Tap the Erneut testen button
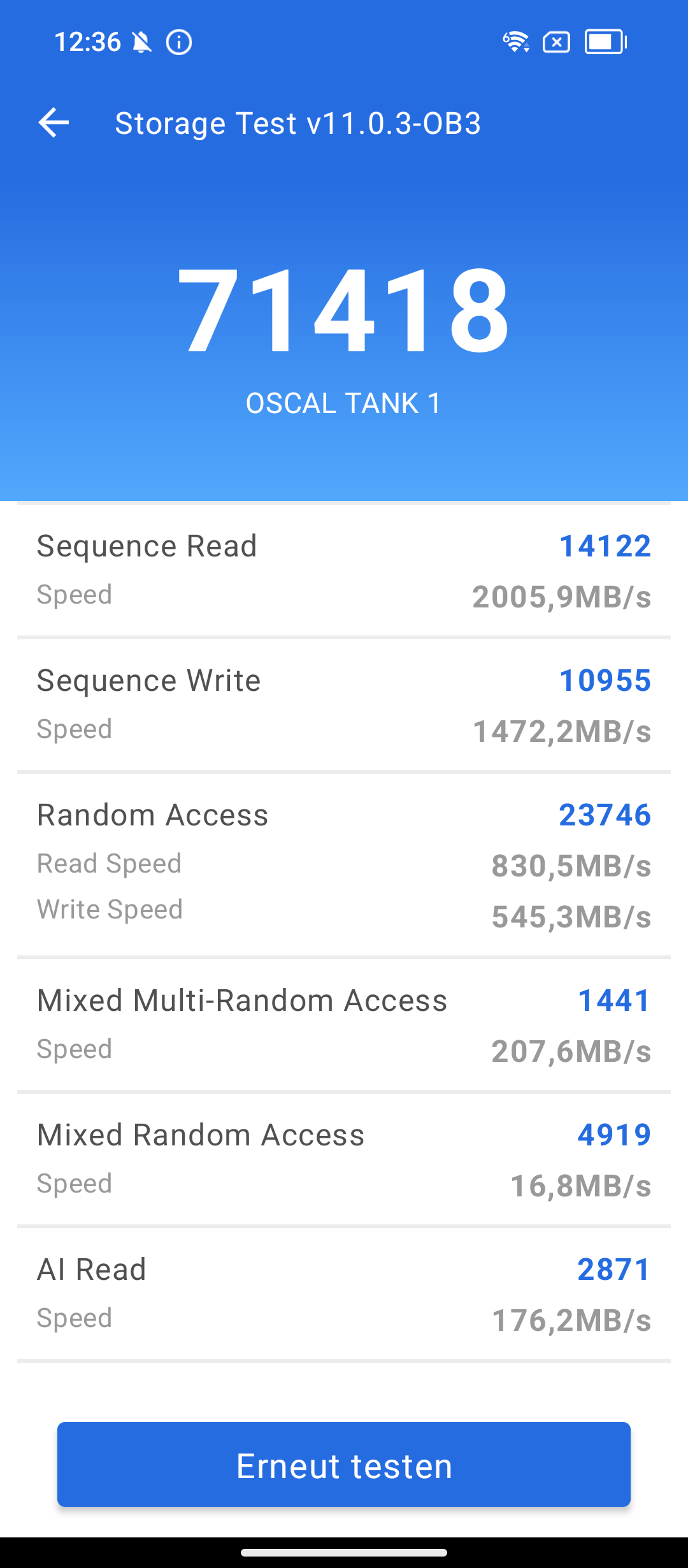 (x=344, y=1465)
